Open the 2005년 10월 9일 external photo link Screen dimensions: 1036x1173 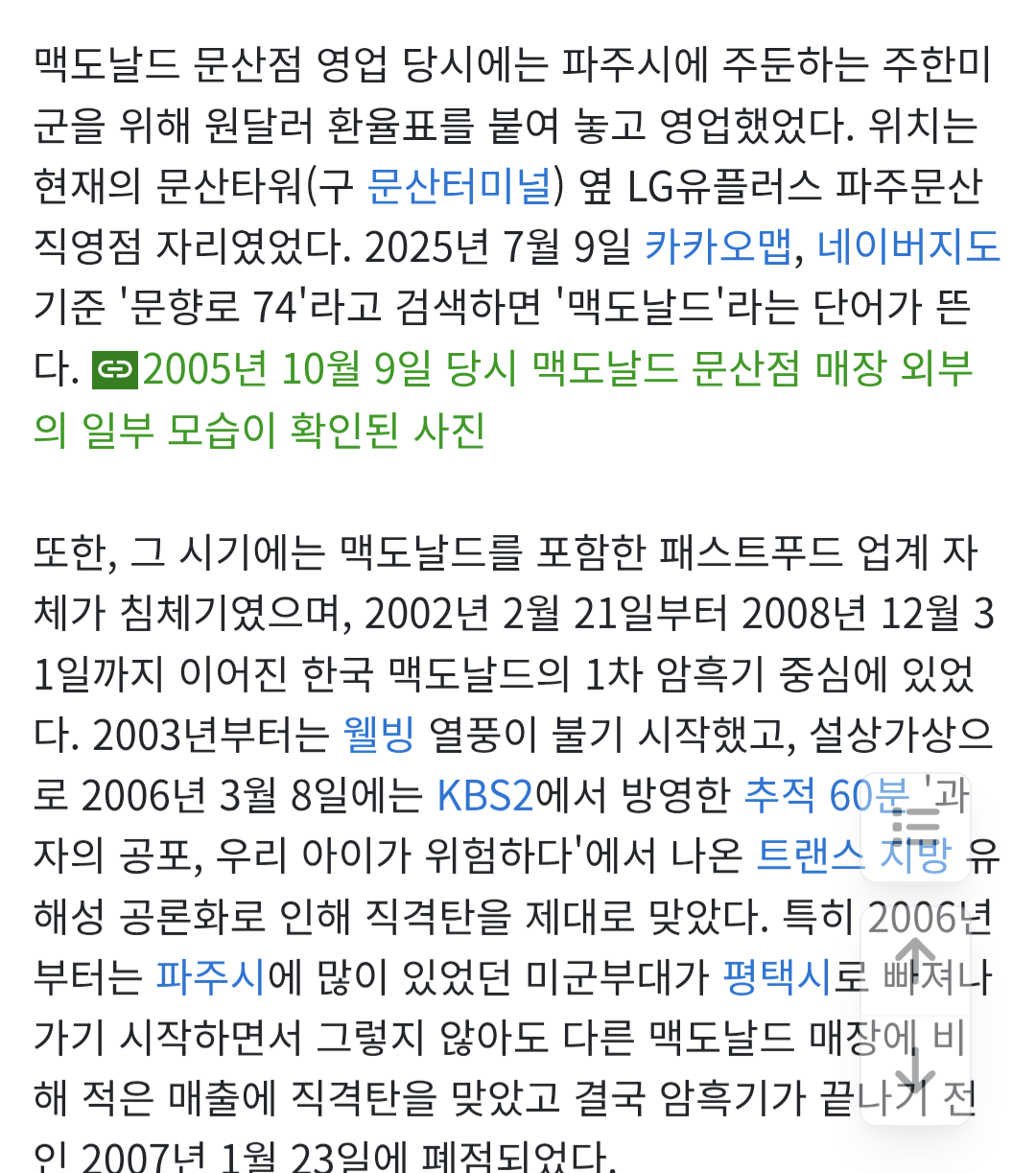[x=556, y=369]
